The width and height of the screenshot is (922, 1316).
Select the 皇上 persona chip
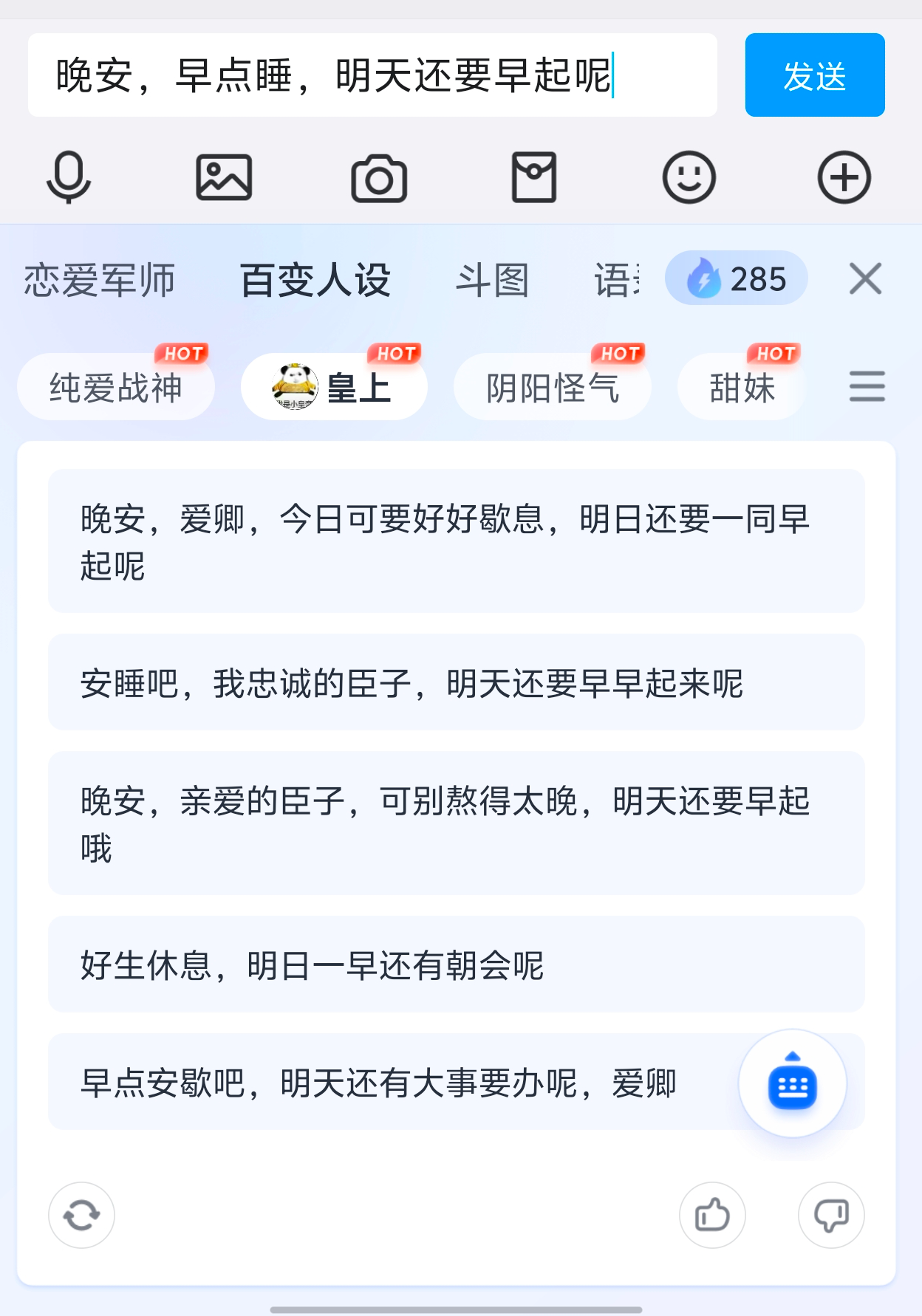tap(334, 387)
